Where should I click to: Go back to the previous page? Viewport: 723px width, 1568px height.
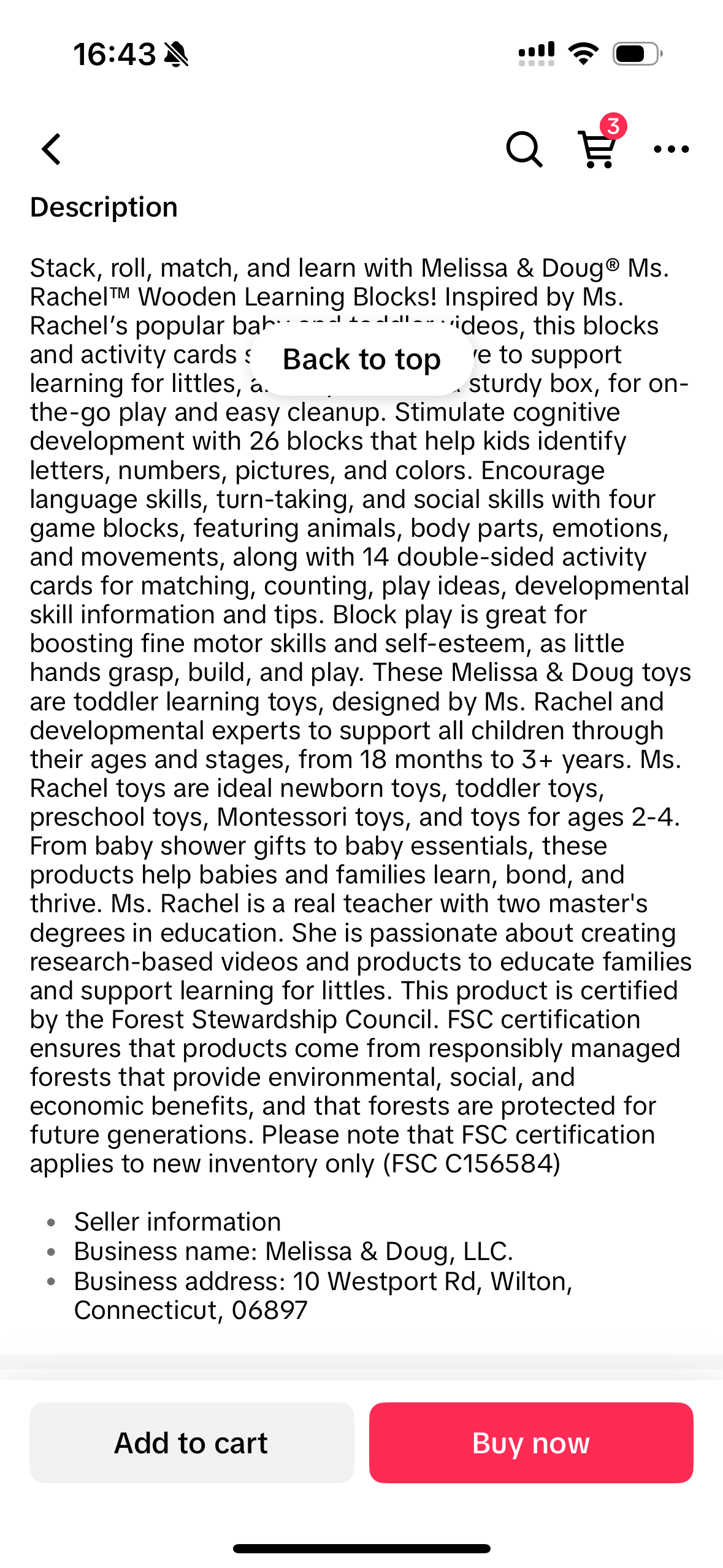[52, 149]
